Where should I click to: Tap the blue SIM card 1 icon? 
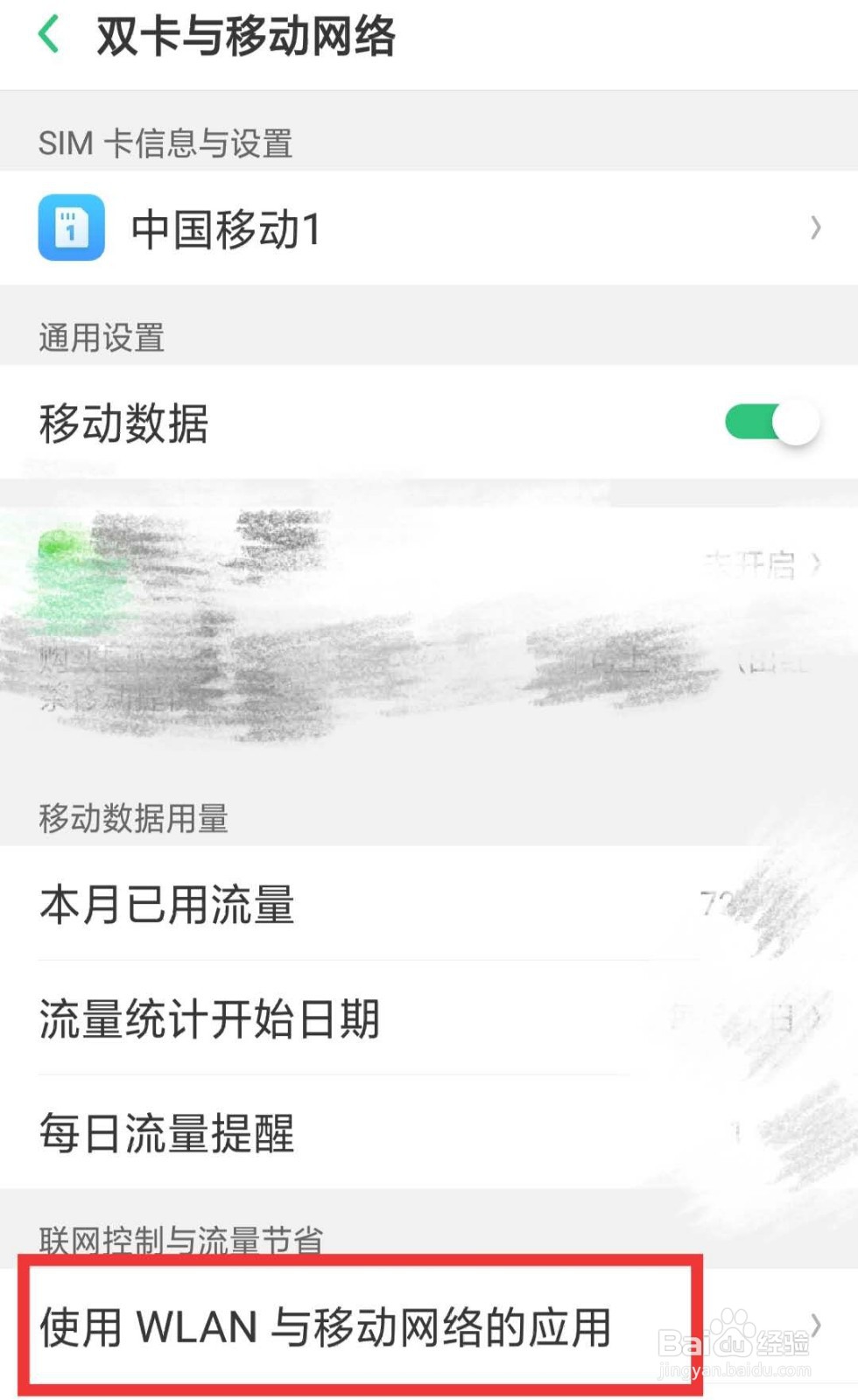[69, 228]
